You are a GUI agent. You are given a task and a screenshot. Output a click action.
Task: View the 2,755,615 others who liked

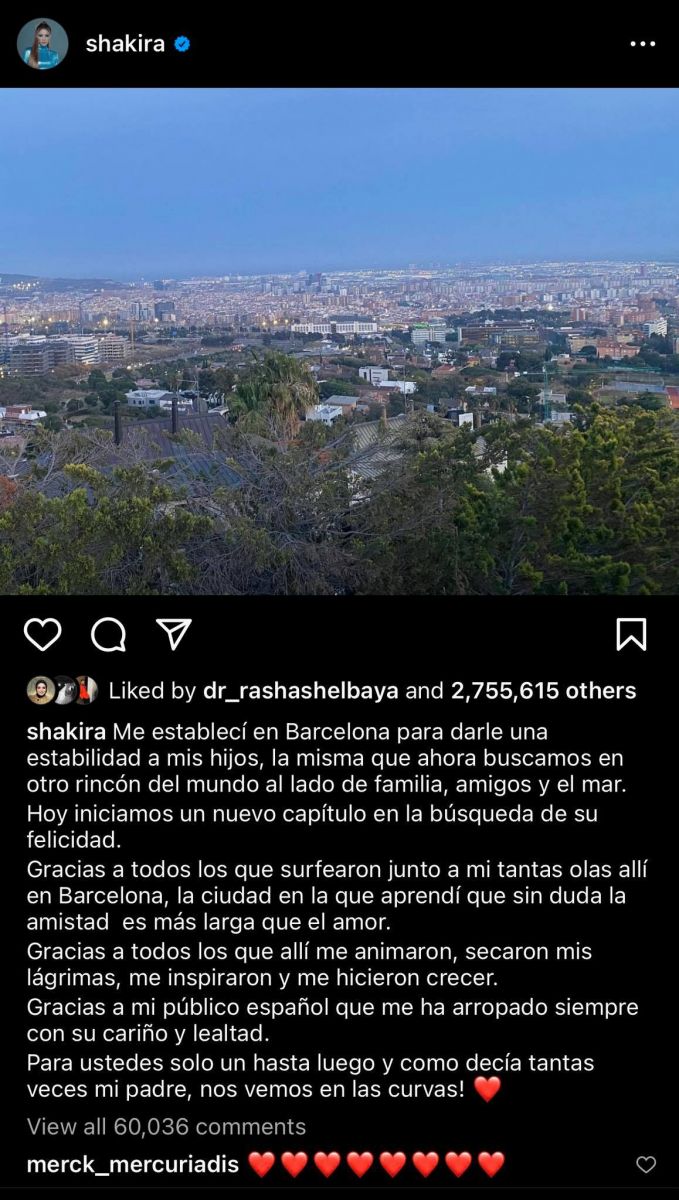543,691
